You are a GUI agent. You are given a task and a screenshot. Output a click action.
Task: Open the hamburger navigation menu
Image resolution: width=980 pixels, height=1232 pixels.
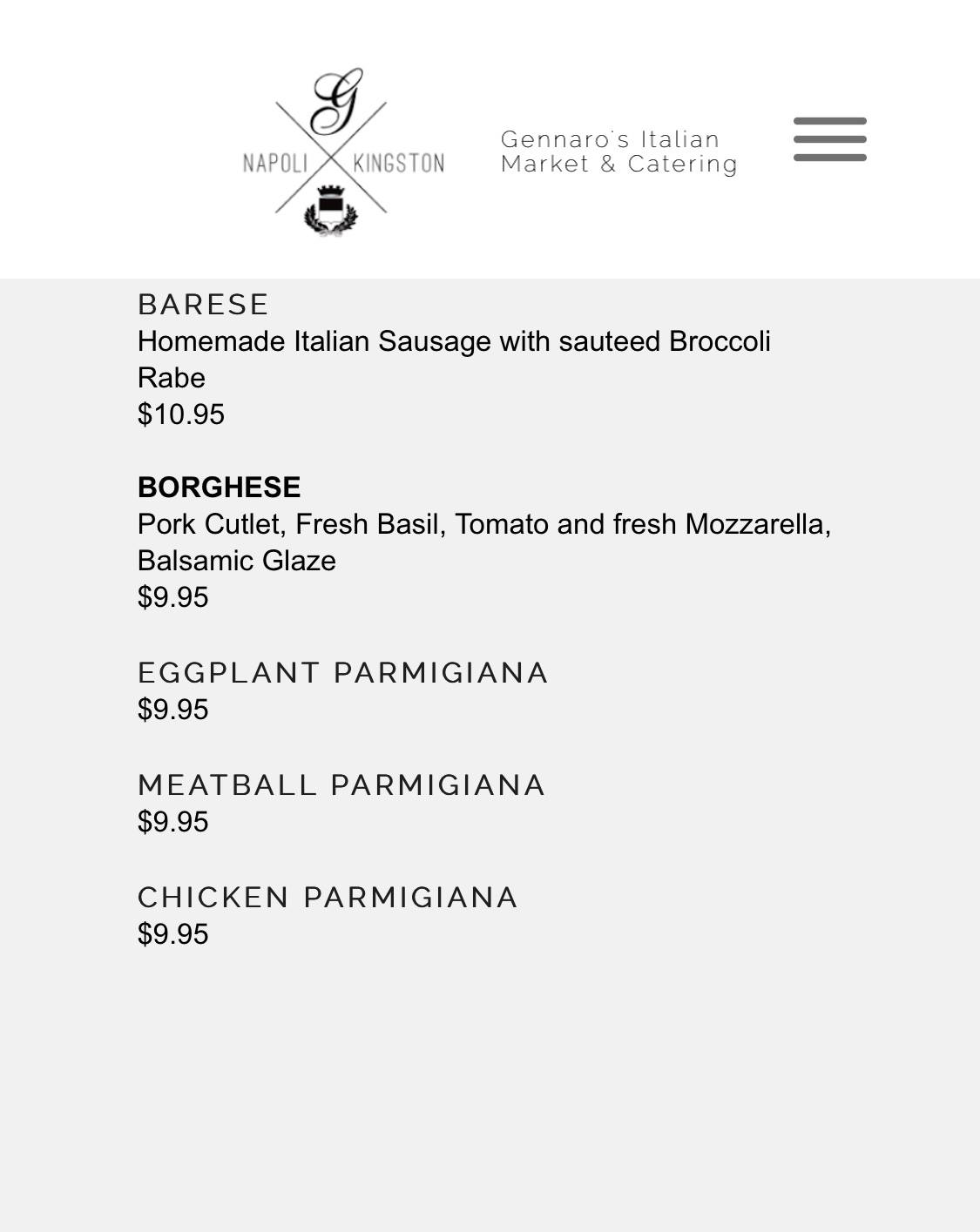pos(829,139)
